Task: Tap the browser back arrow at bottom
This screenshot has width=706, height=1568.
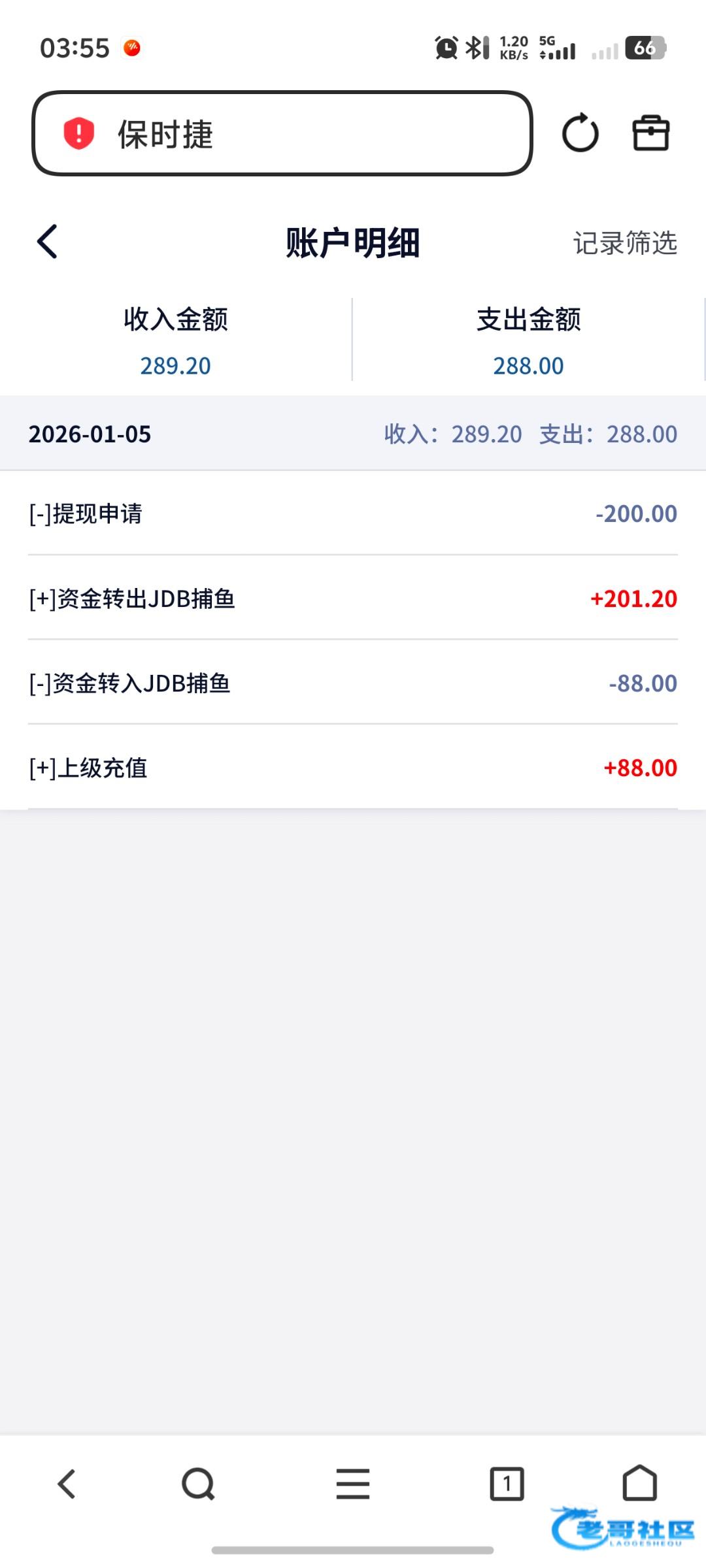Action: (x=67, y=1484)
